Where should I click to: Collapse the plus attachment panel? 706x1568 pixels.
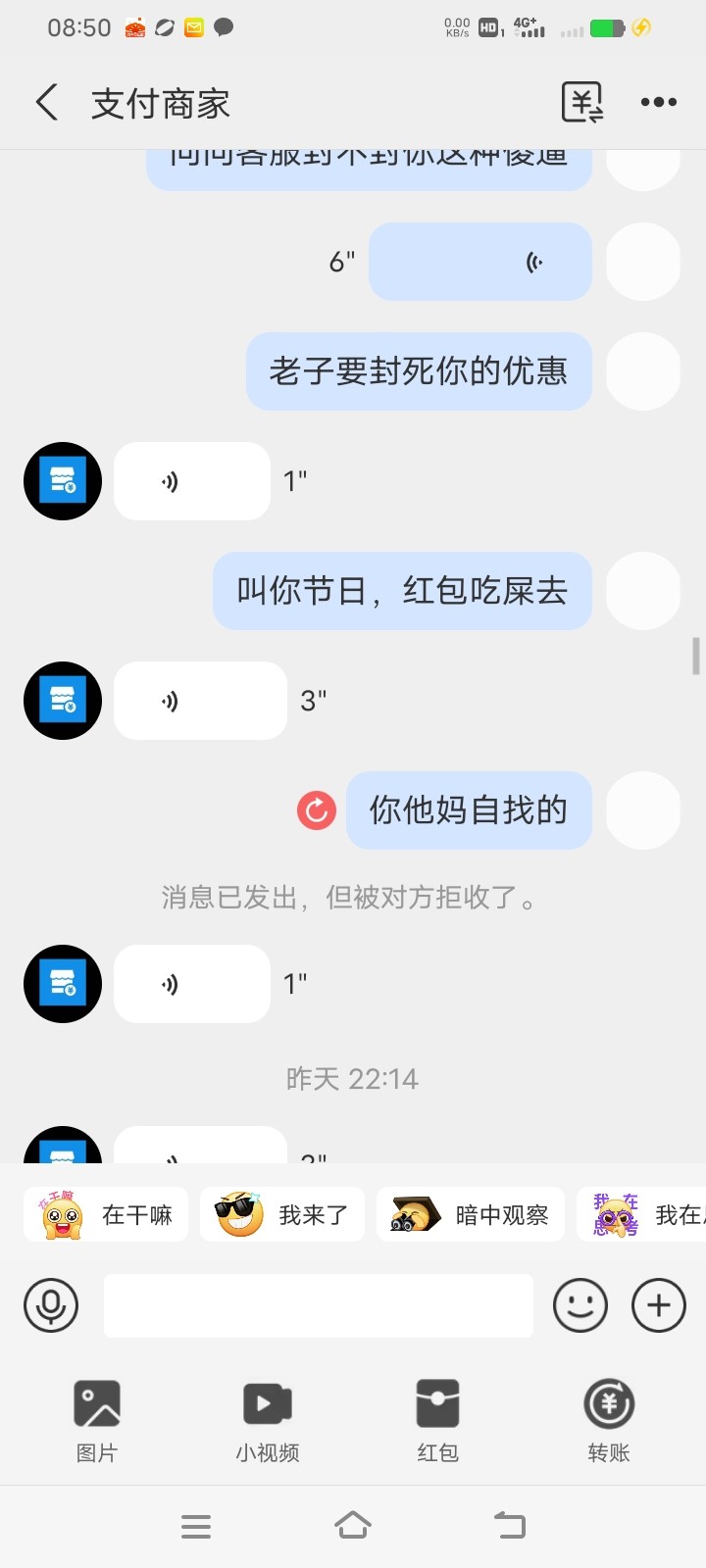(x=659, y=1305)
